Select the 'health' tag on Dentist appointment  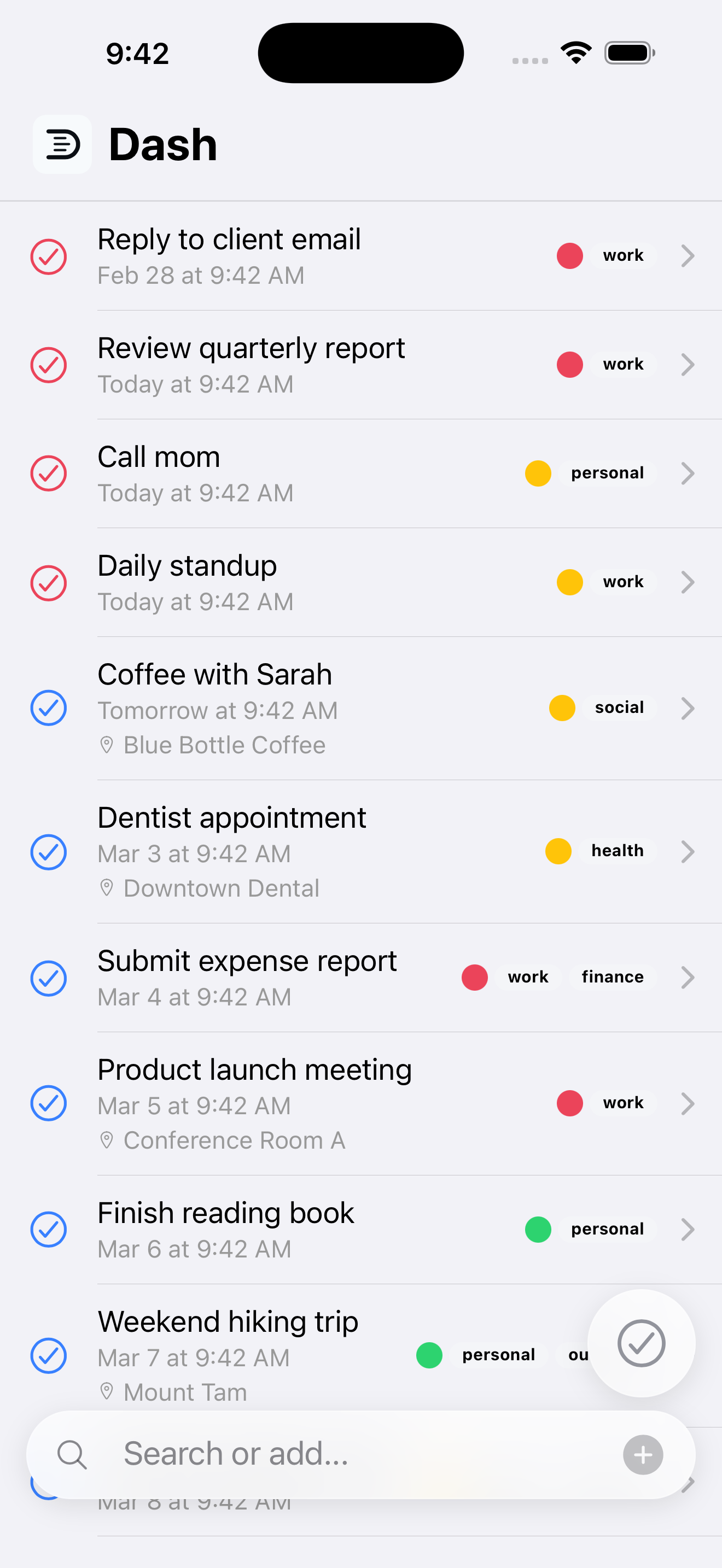[x=616, y=851]
